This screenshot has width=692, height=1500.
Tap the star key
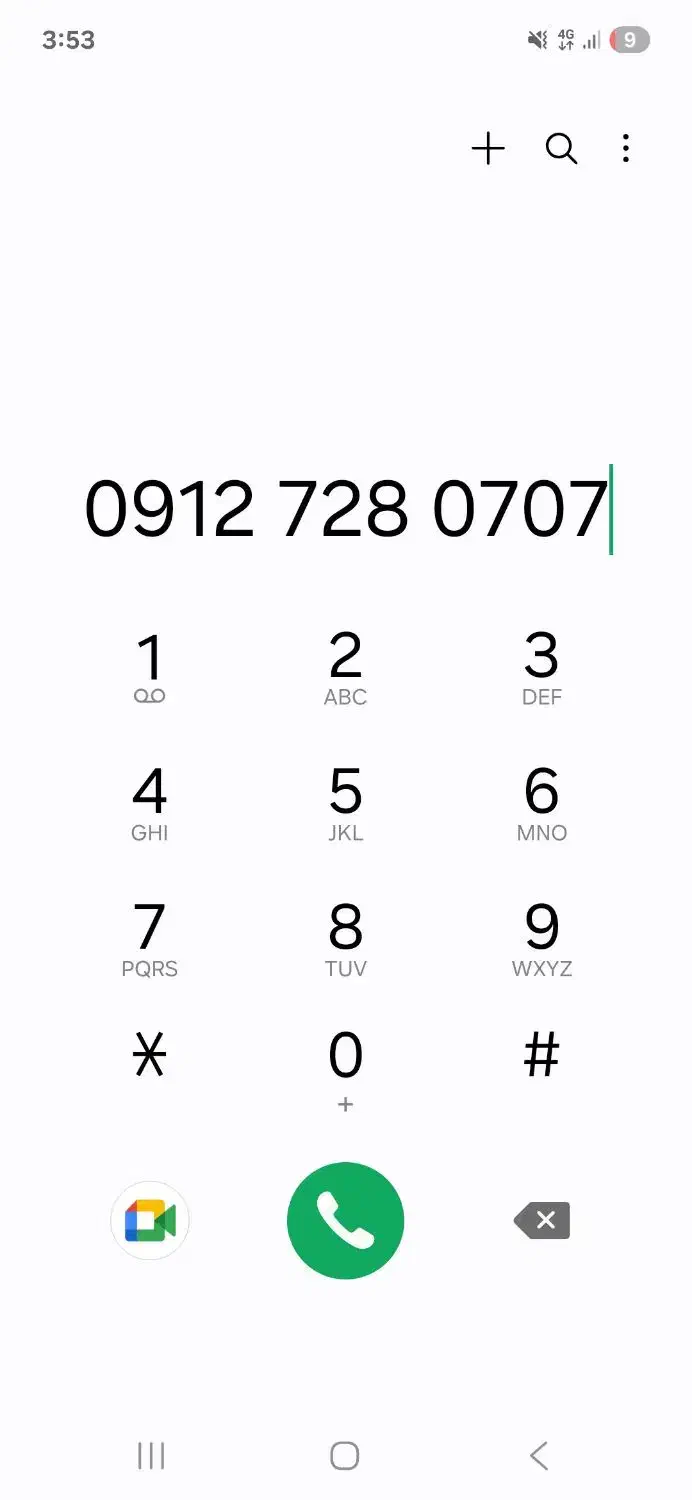[x=149, y=1056]
